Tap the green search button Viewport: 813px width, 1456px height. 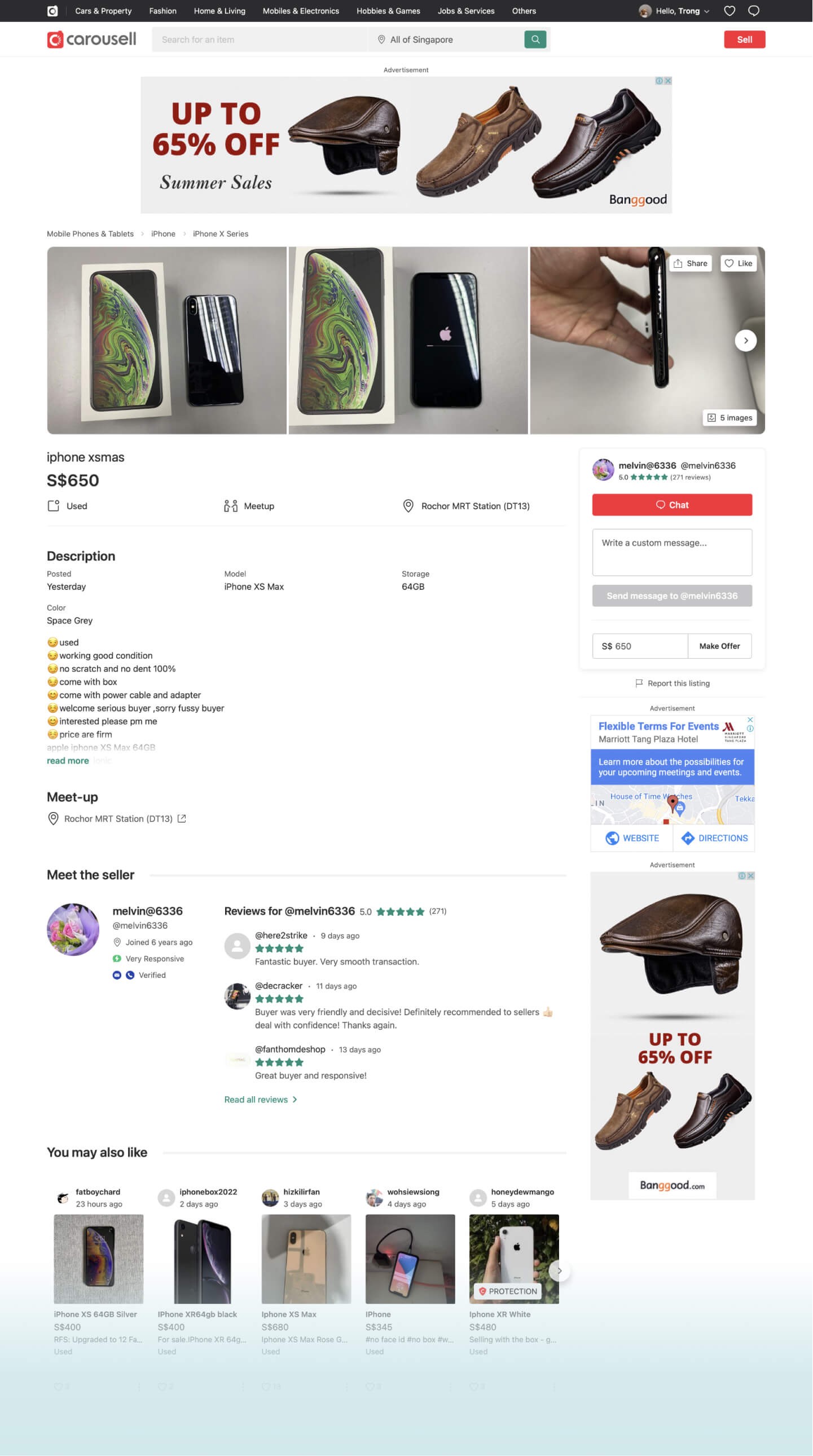535,39
